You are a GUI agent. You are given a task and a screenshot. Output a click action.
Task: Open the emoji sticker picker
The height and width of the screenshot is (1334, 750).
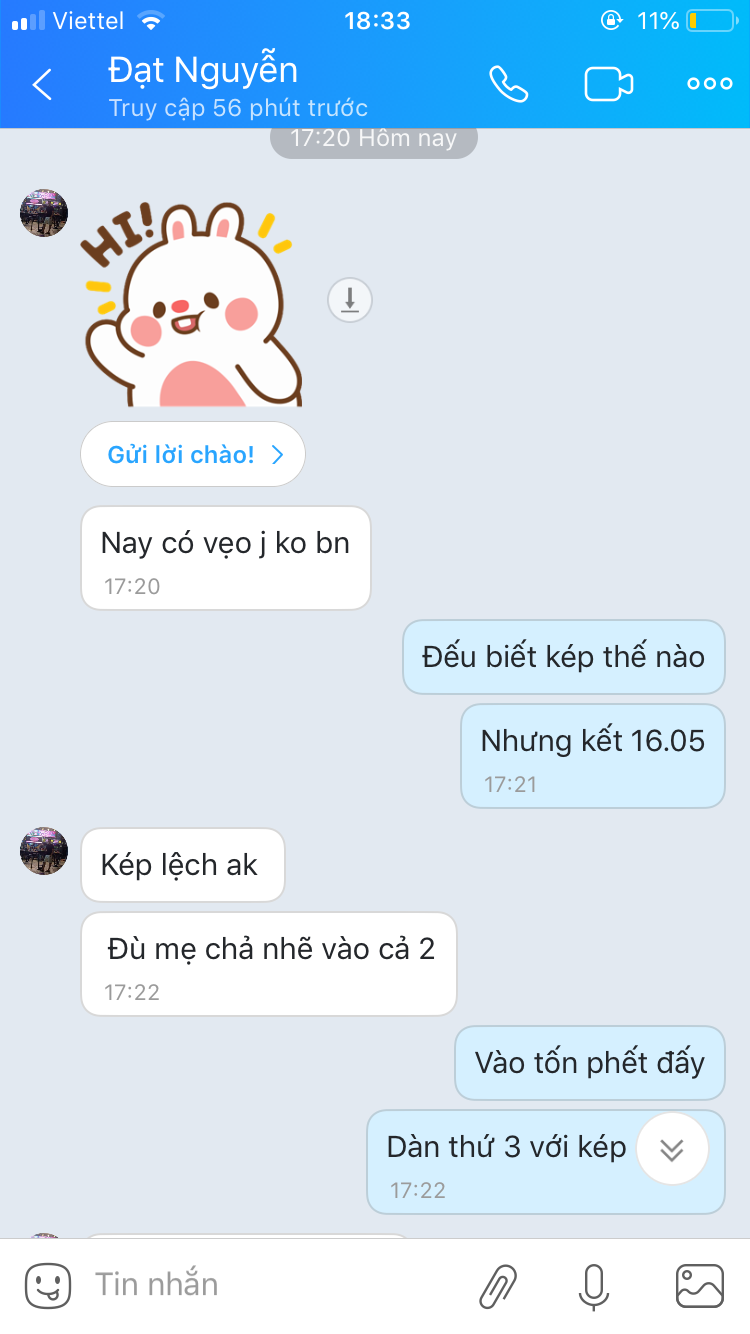pyautogui.click(x=48, y=1284)
